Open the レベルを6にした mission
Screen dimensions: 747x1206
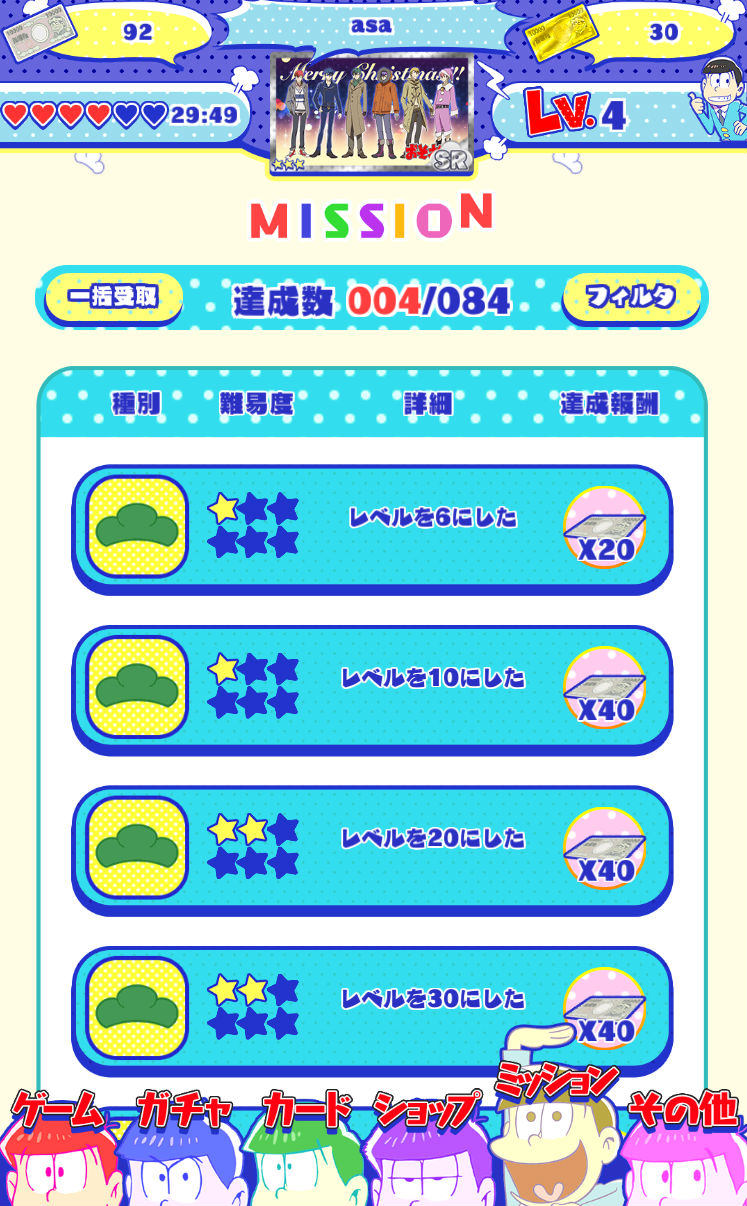pyautogui.click(x=372, y=529)
